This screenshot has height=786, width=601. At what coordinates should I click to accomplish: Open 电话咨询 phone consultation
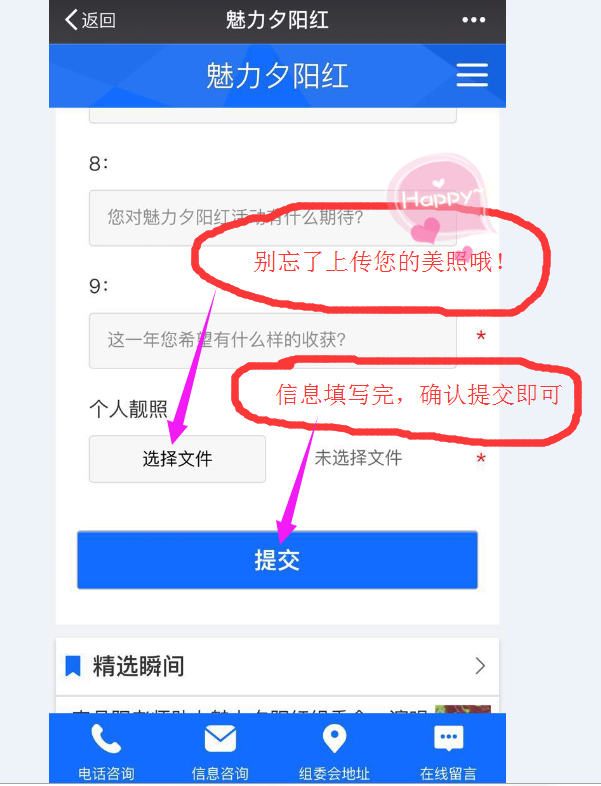(106, 751)
